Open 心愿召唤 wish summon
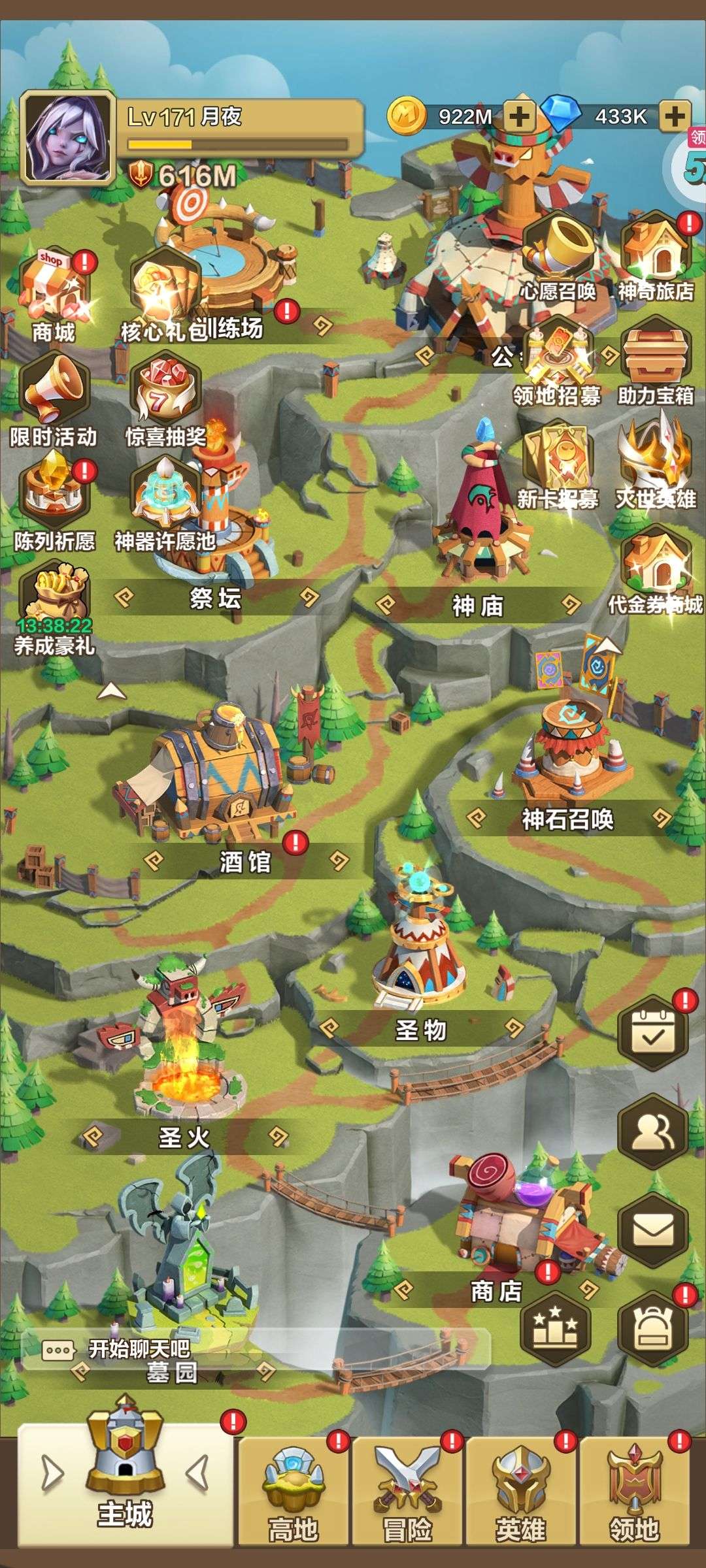This screenshot has height=1568, width=706. pos(558,256)
